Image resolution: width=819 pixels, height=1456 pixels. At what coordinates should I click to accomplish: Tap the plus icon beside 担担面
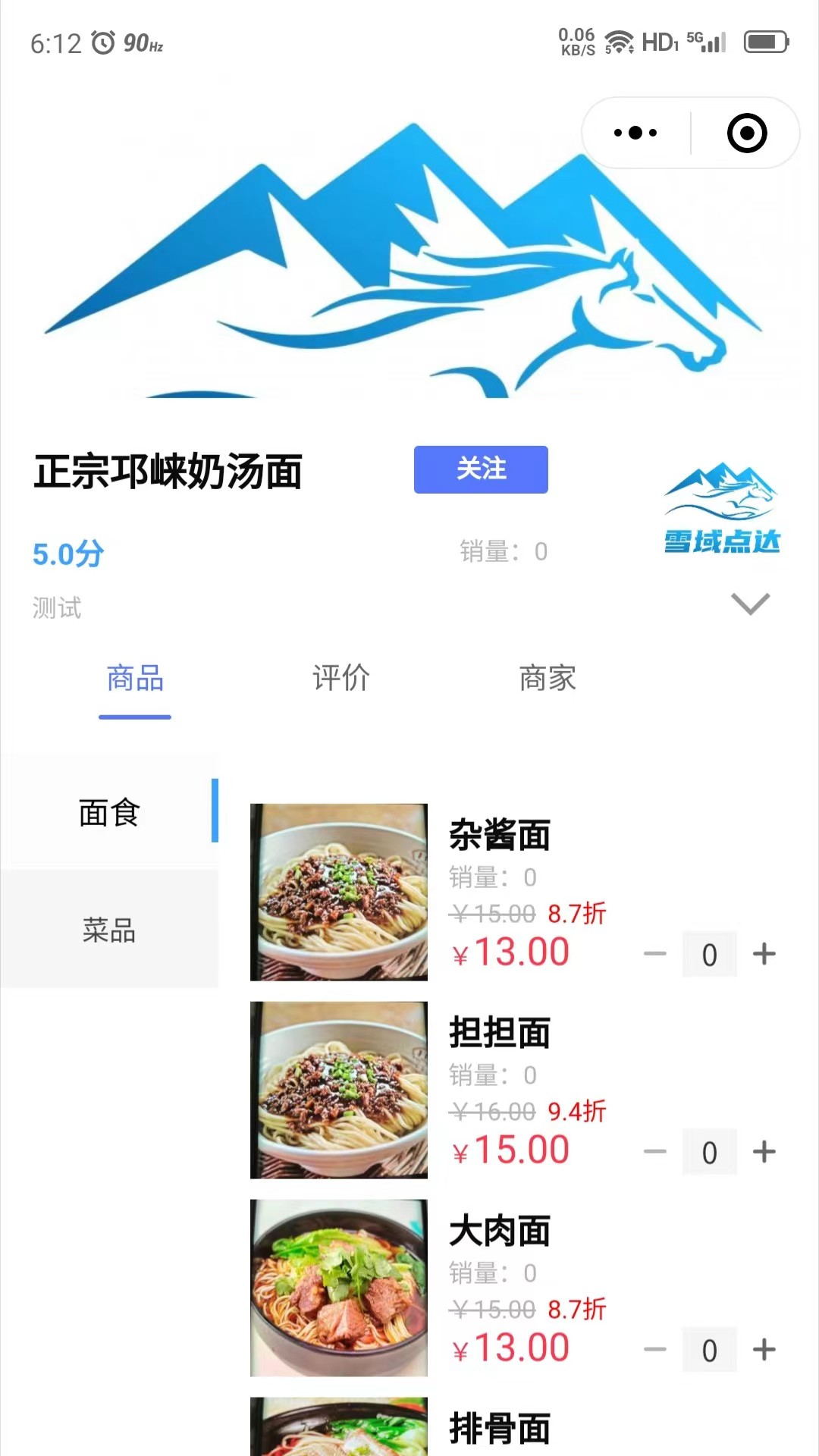764,1151
